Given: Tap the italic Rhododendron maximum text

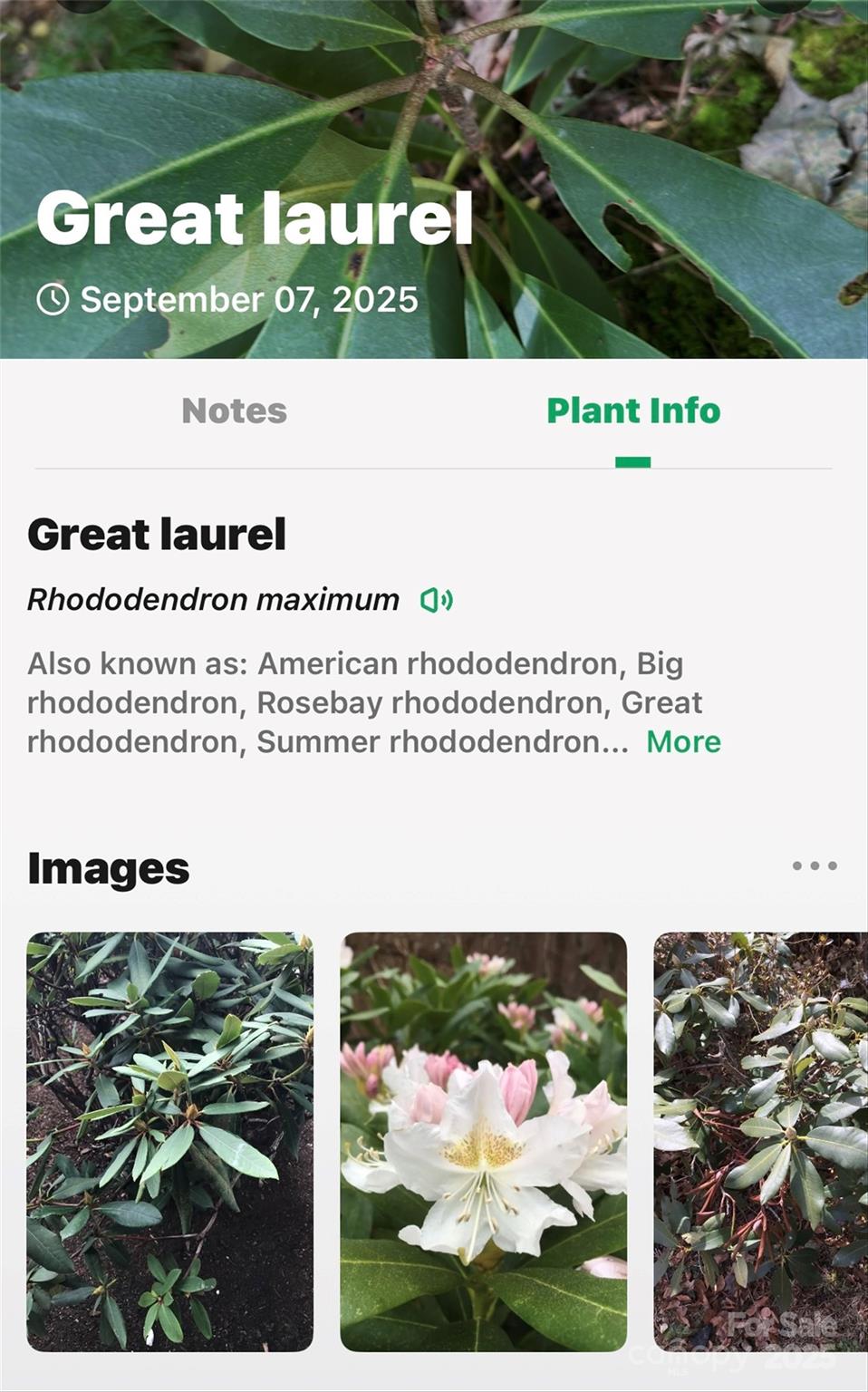Looking at the screenshot, I should tap(212, 599).
